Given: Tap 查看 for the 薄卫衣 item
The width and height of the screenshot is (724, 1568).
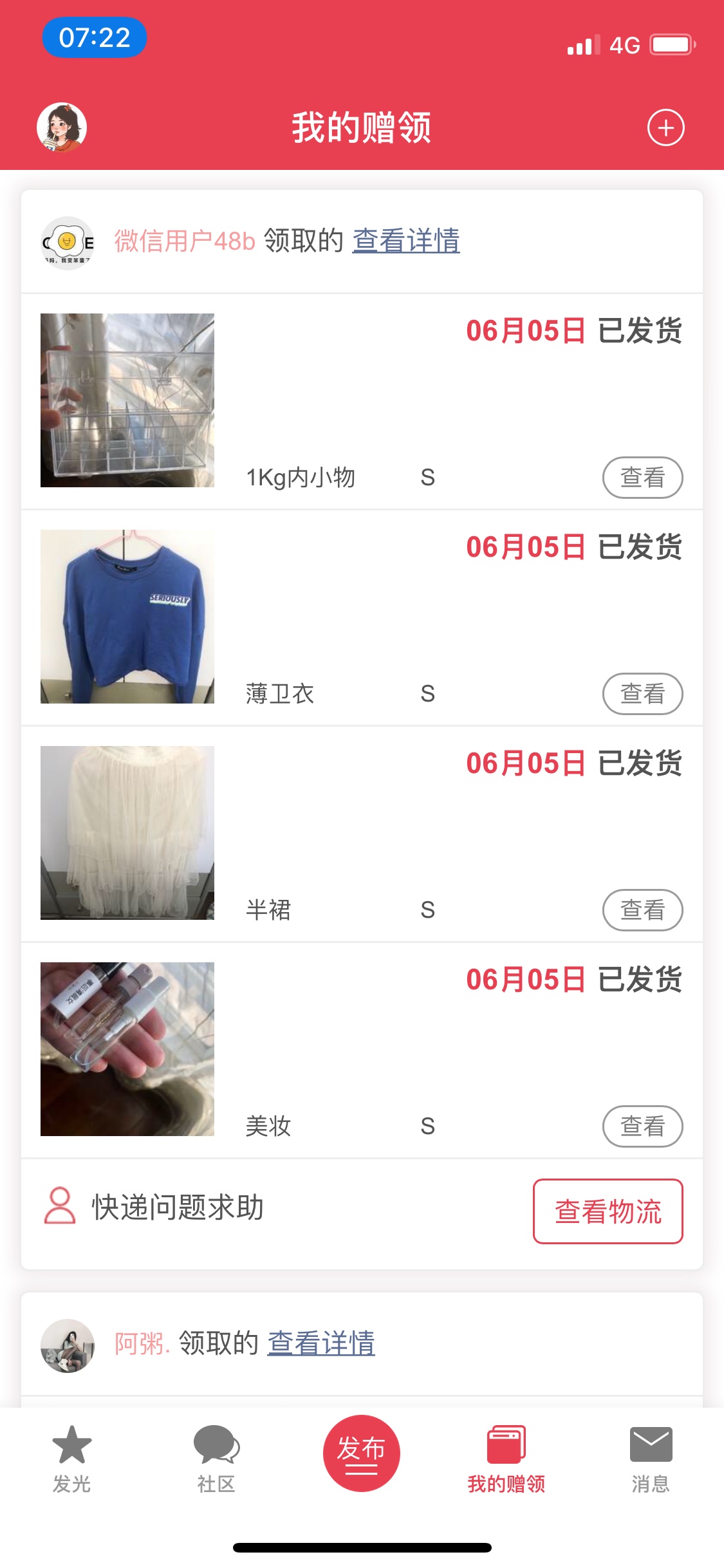Looking at the screenshot, I should [642, 694].
